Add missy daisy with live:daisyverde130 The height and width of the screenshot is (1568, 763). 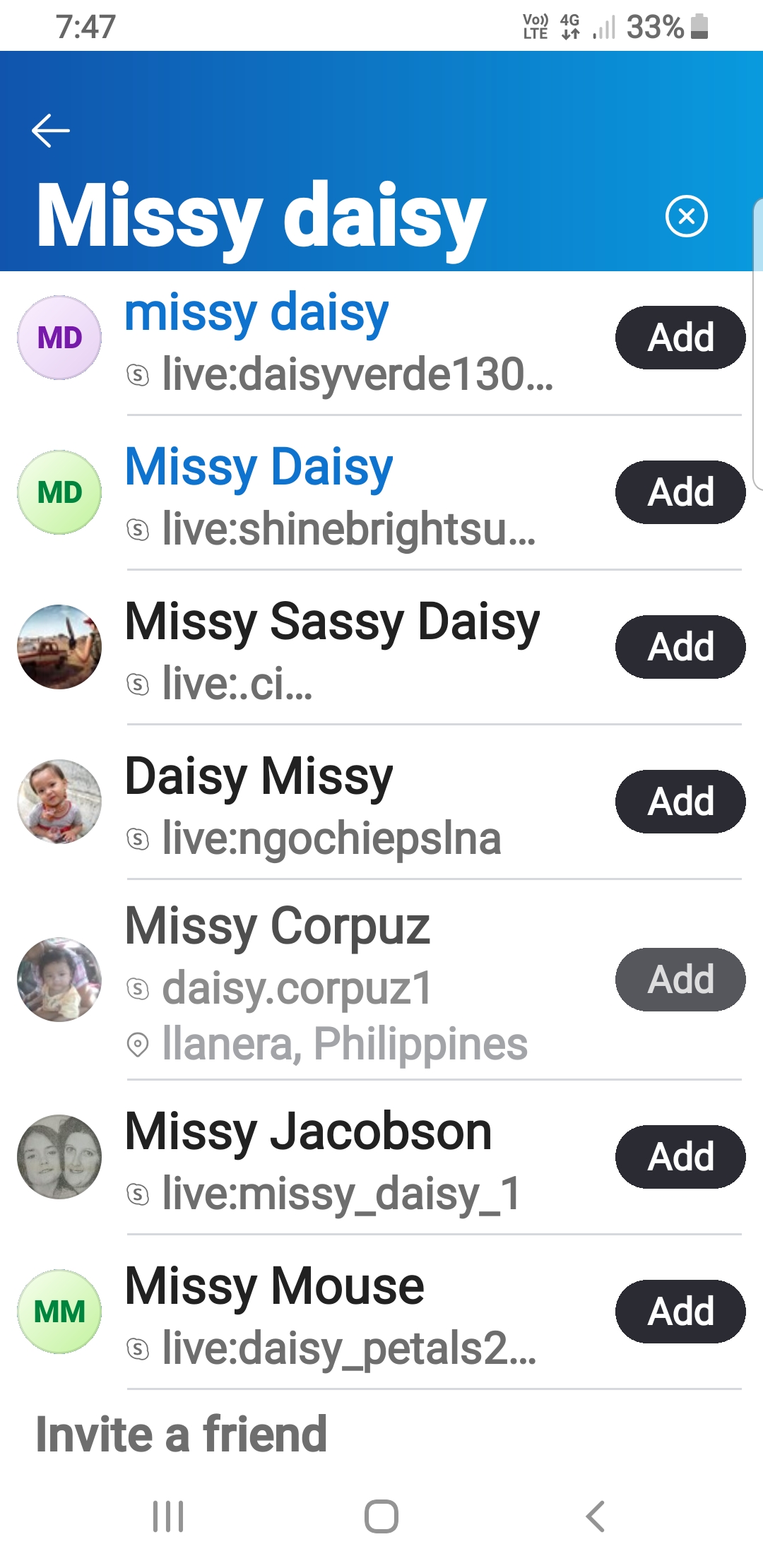680,338
